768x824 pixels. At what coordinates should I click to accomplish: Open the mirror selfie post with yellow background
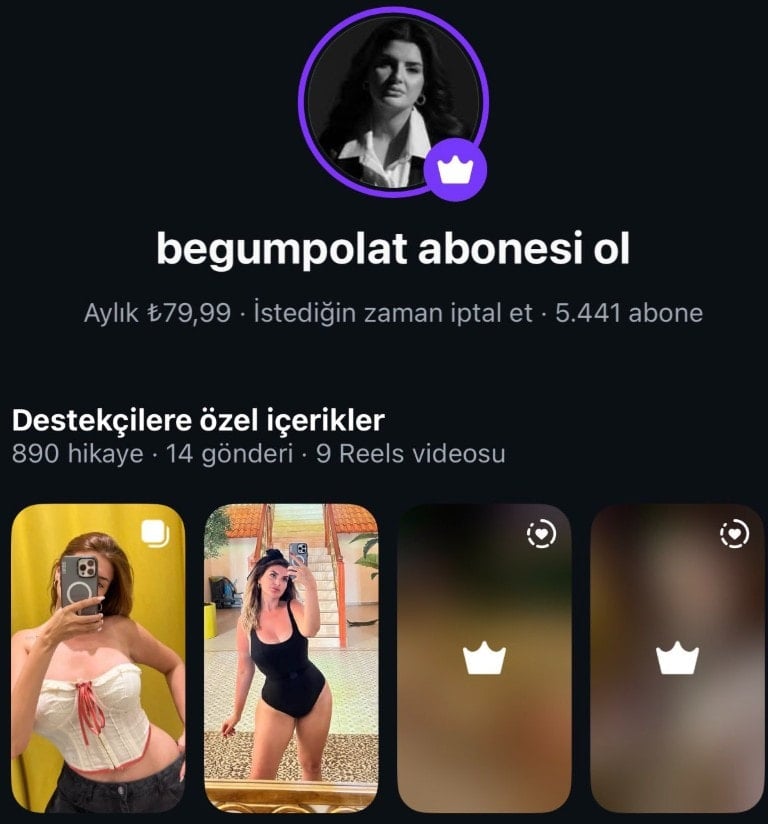(x=98, y=658)
